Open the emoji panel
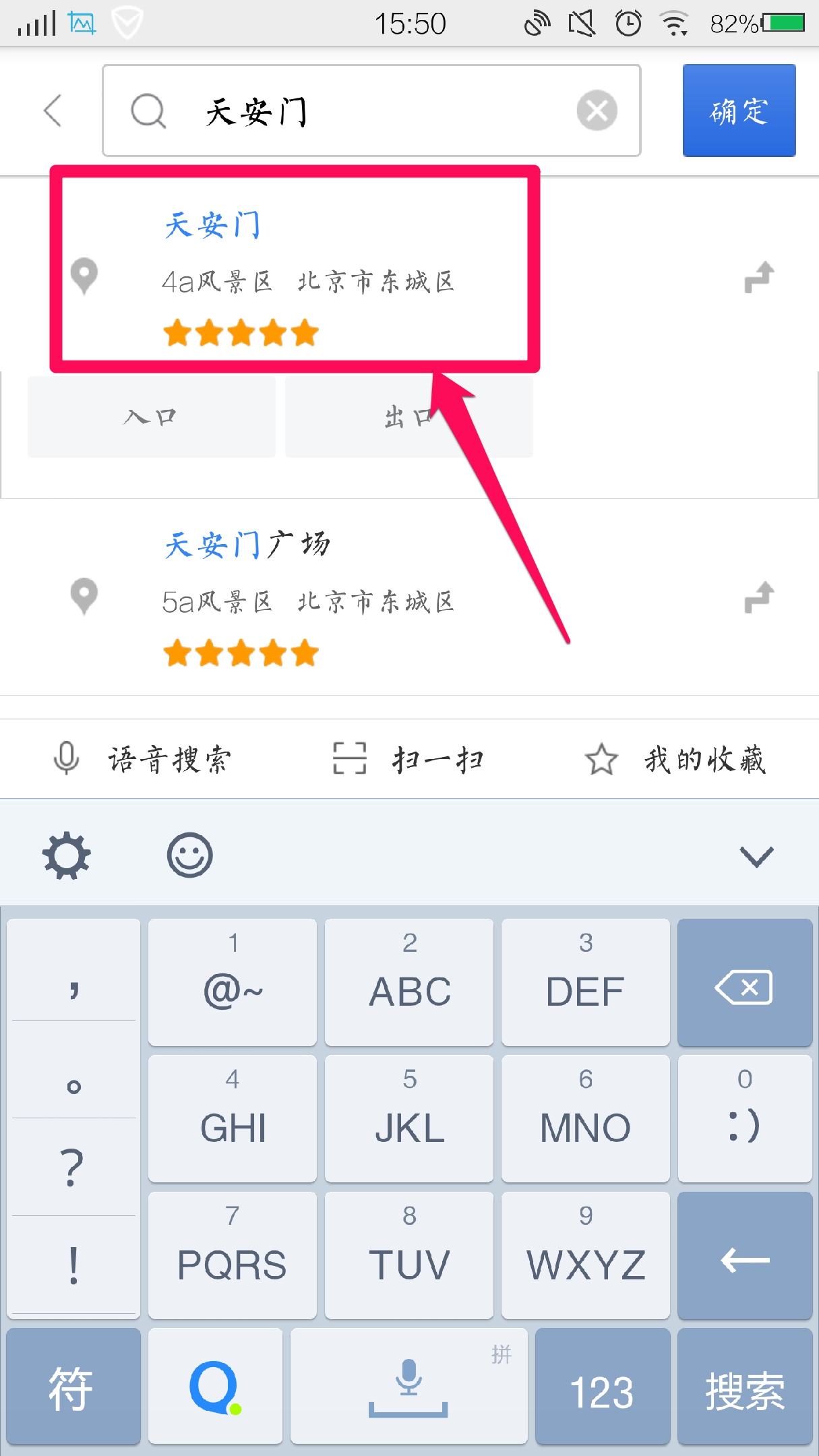 (x=190, y=856)
